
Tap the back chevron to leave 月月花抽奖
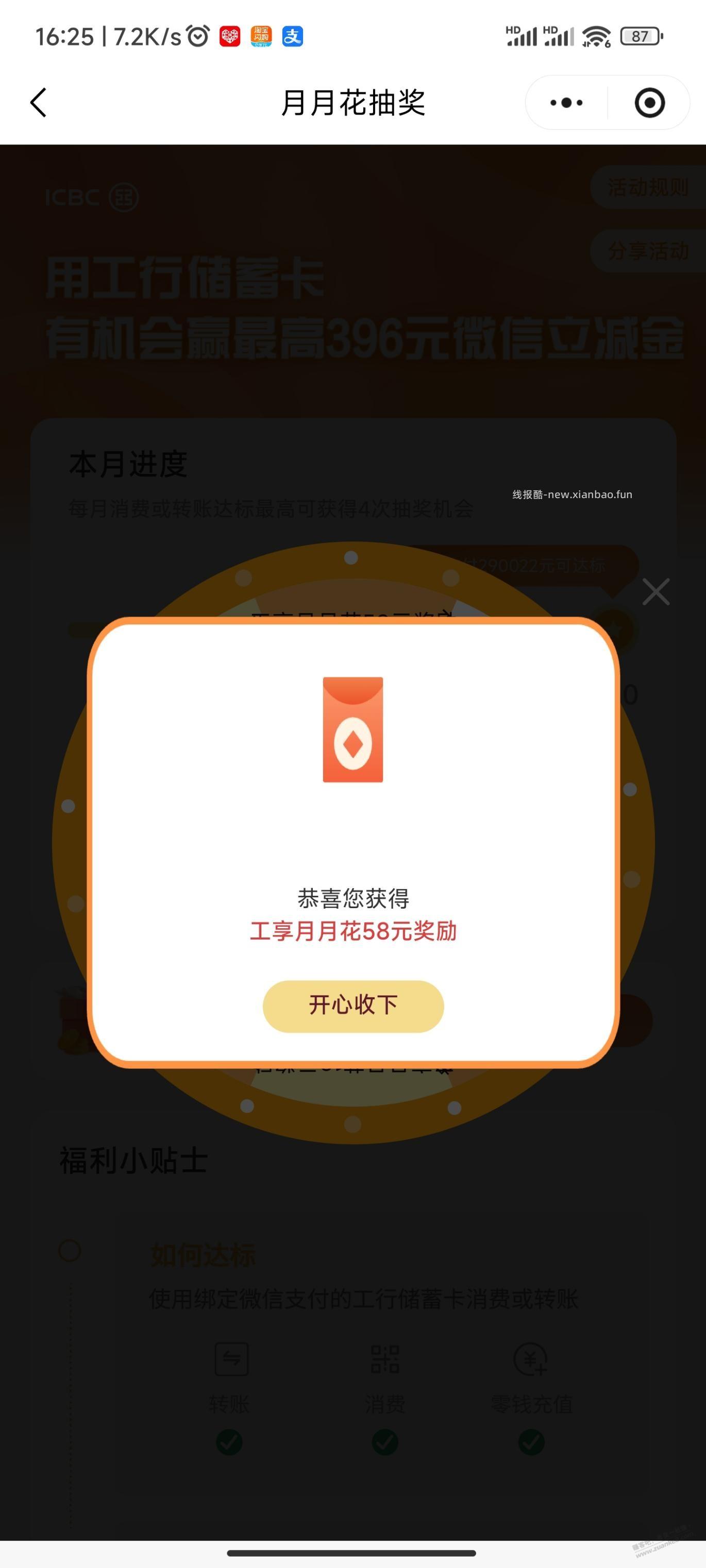pyautogui.click(x=38, y=103)
